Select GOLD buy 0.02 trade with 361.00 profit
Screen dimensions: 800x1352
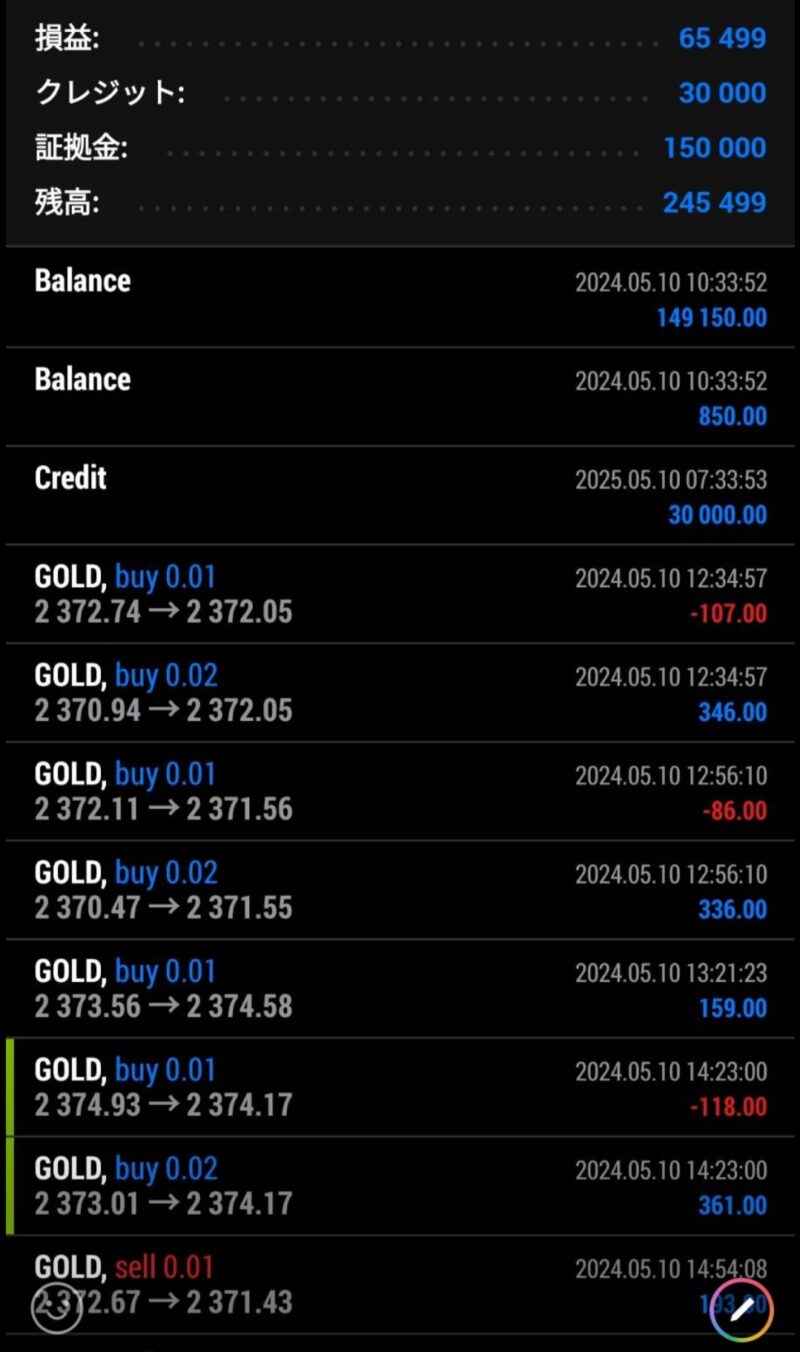click(x=400, y=1186)
